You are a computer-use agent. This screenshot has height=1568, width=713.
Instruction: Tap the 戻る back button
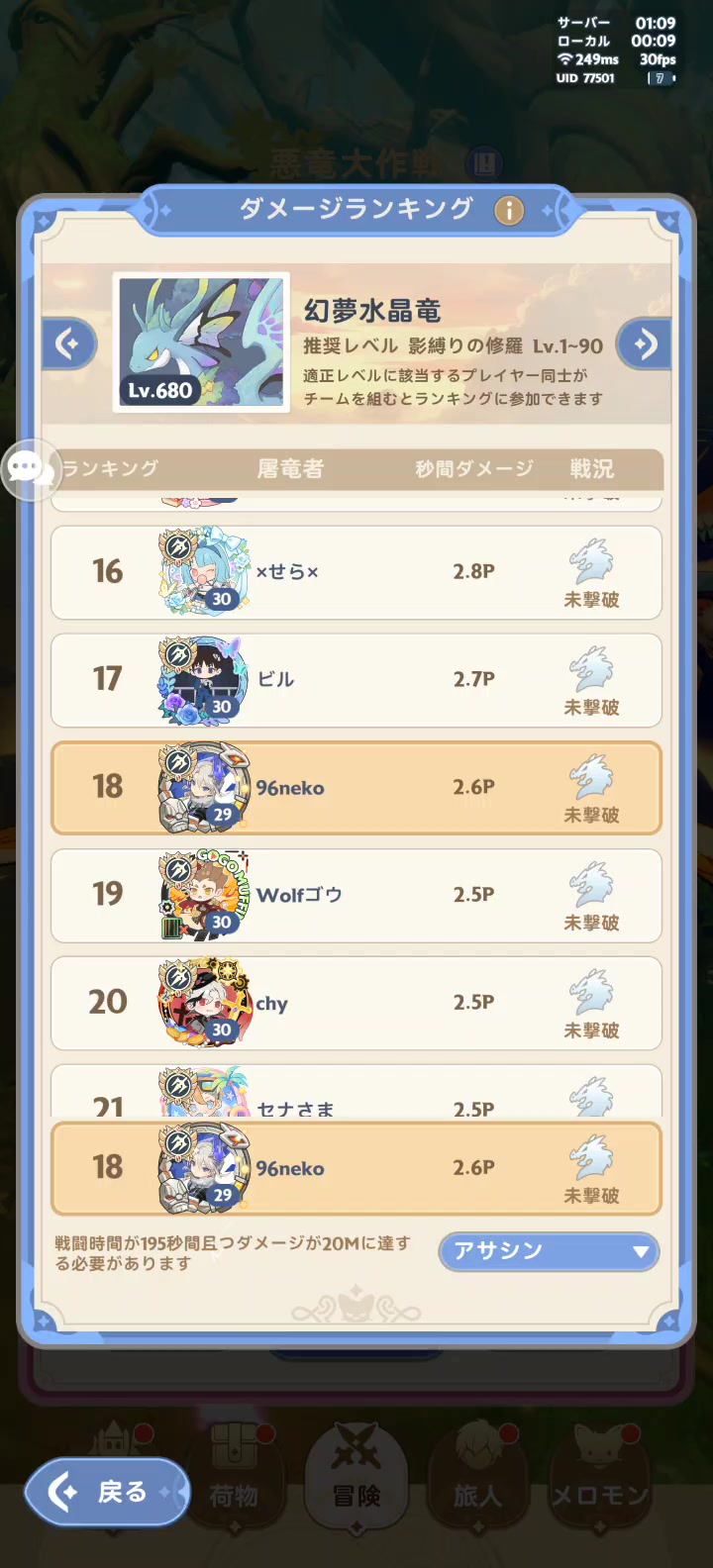[107, 1492]
